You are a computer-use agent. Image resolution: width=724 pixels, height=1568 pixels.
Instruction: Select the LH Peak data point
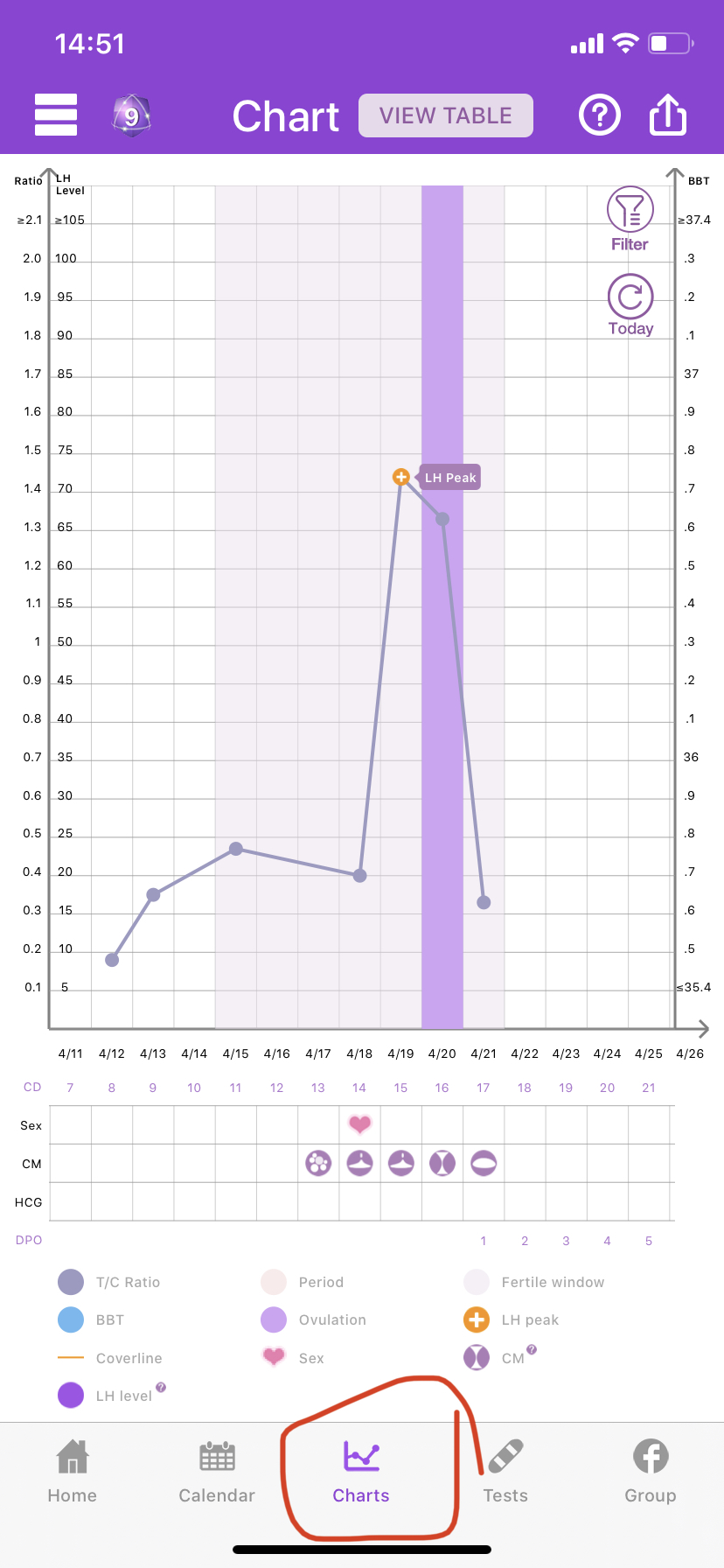tap(401, 477)
